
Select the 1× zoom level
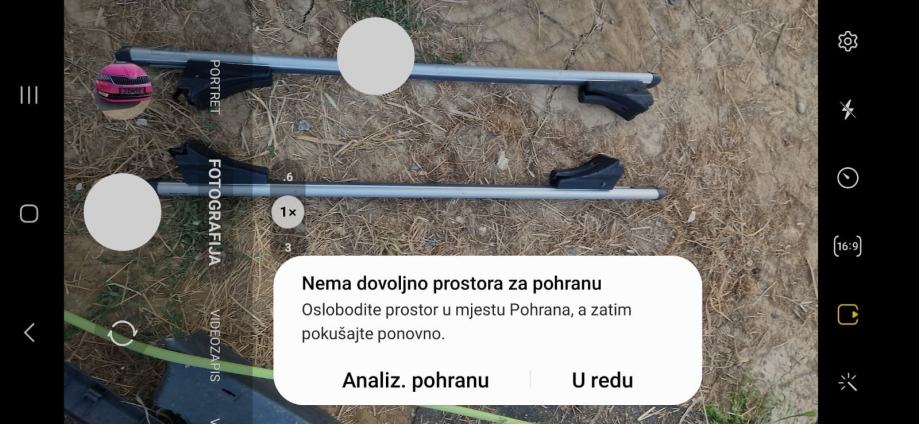pos(288,212)
